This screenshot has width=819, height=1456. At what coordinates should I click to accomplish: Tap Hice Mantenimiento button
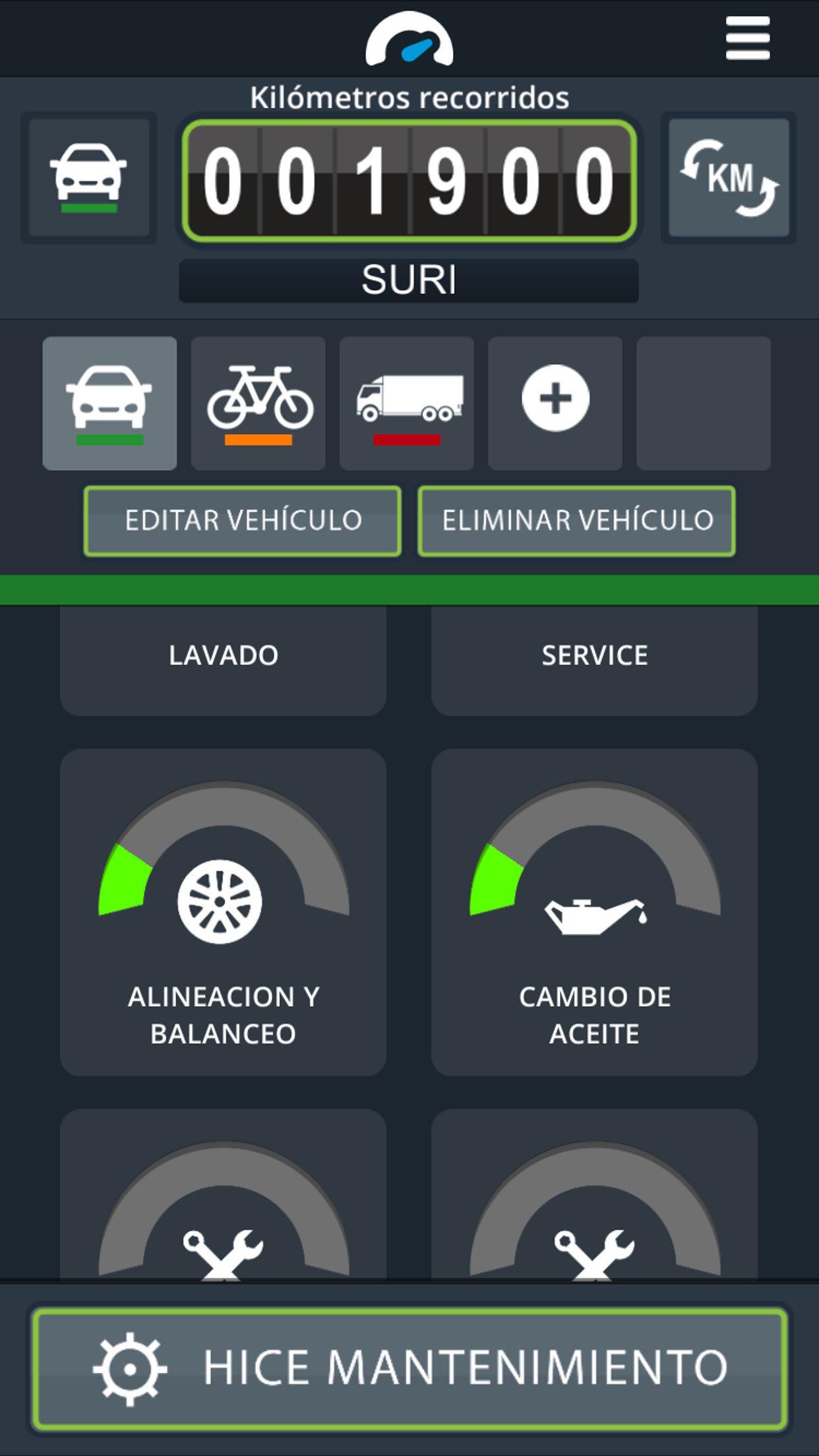pyautogui.click(x=409, y=1368)
